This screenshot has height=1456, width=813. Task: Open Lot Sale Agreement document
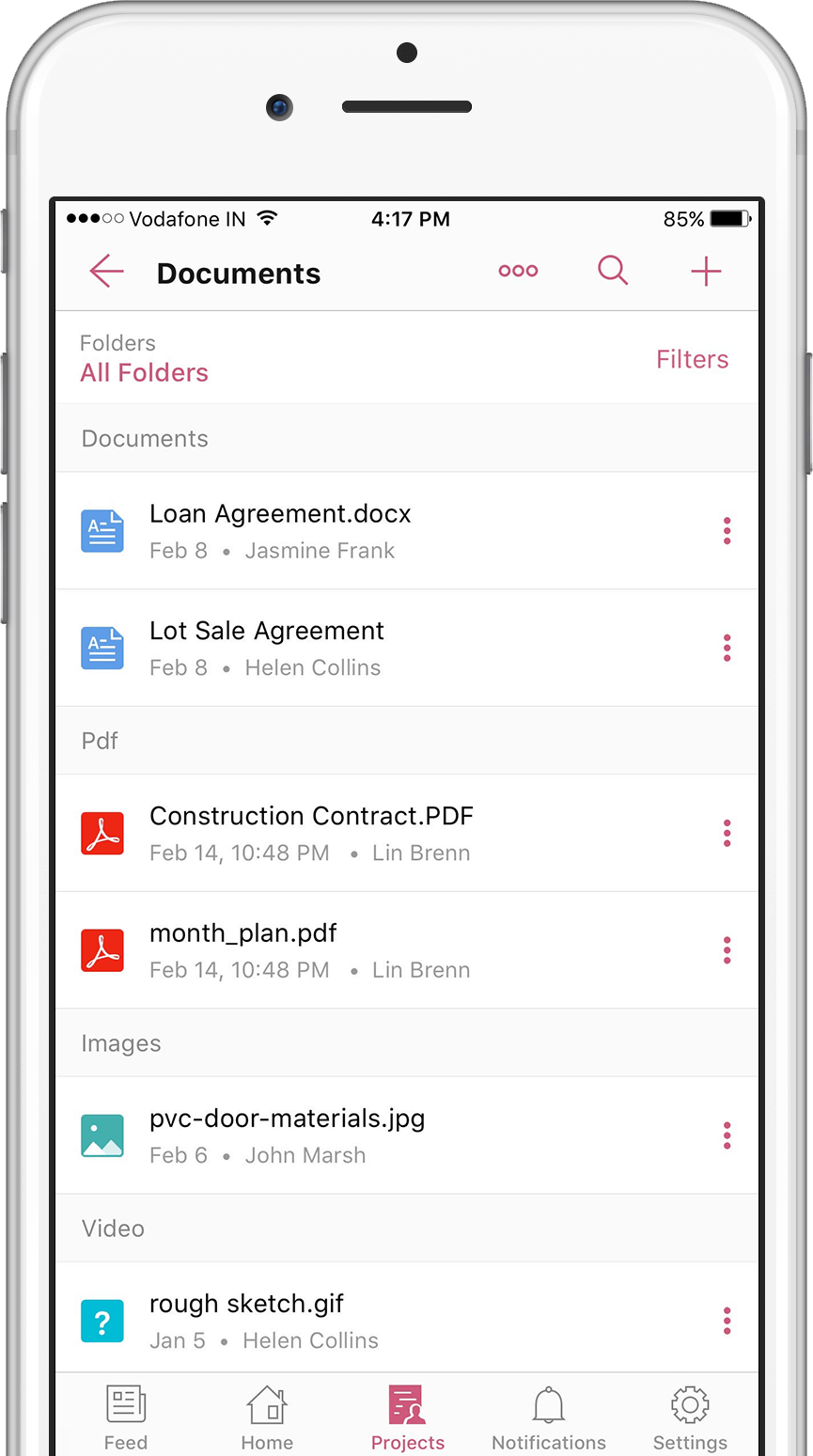[x=407, y=648]
